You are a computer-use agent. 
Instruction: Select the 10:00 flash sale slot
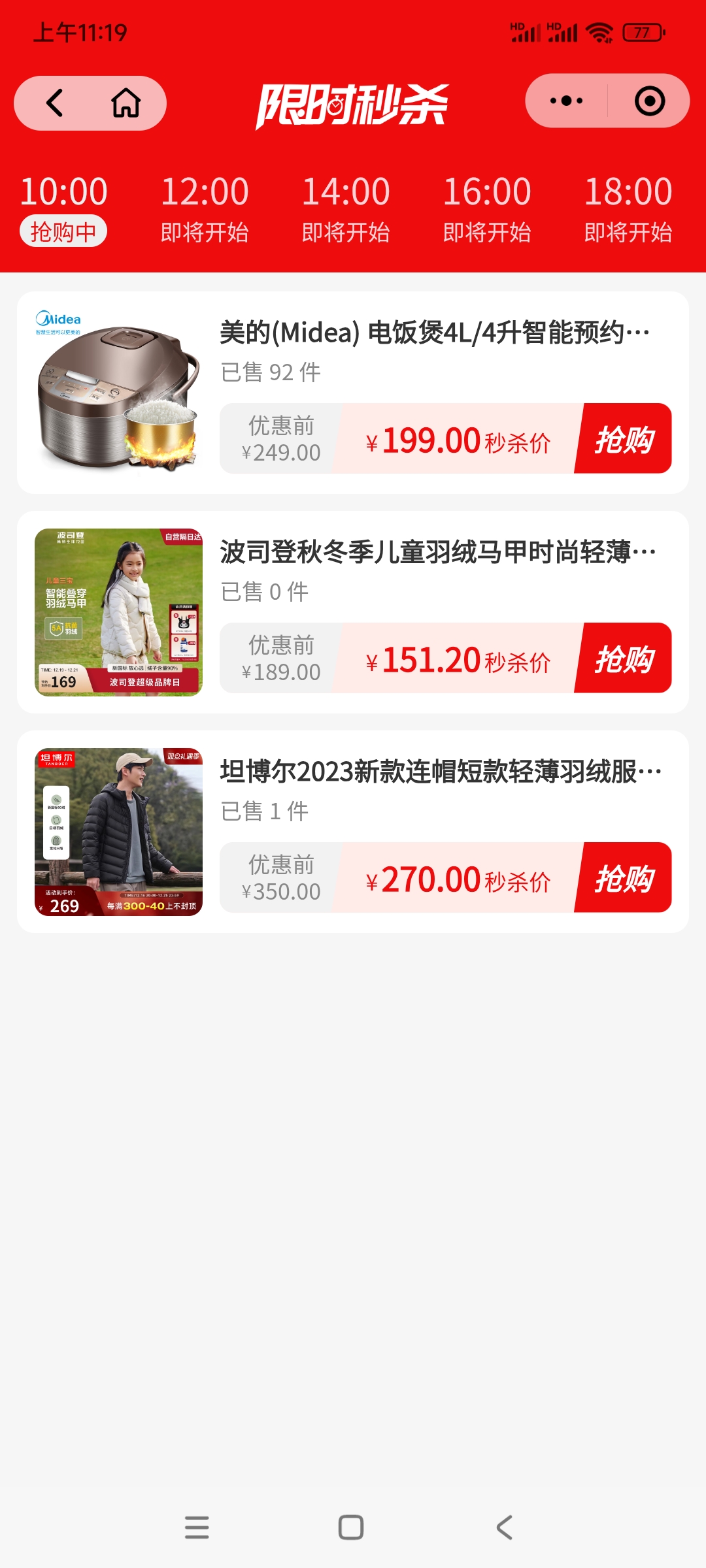(x=63, y=209)
